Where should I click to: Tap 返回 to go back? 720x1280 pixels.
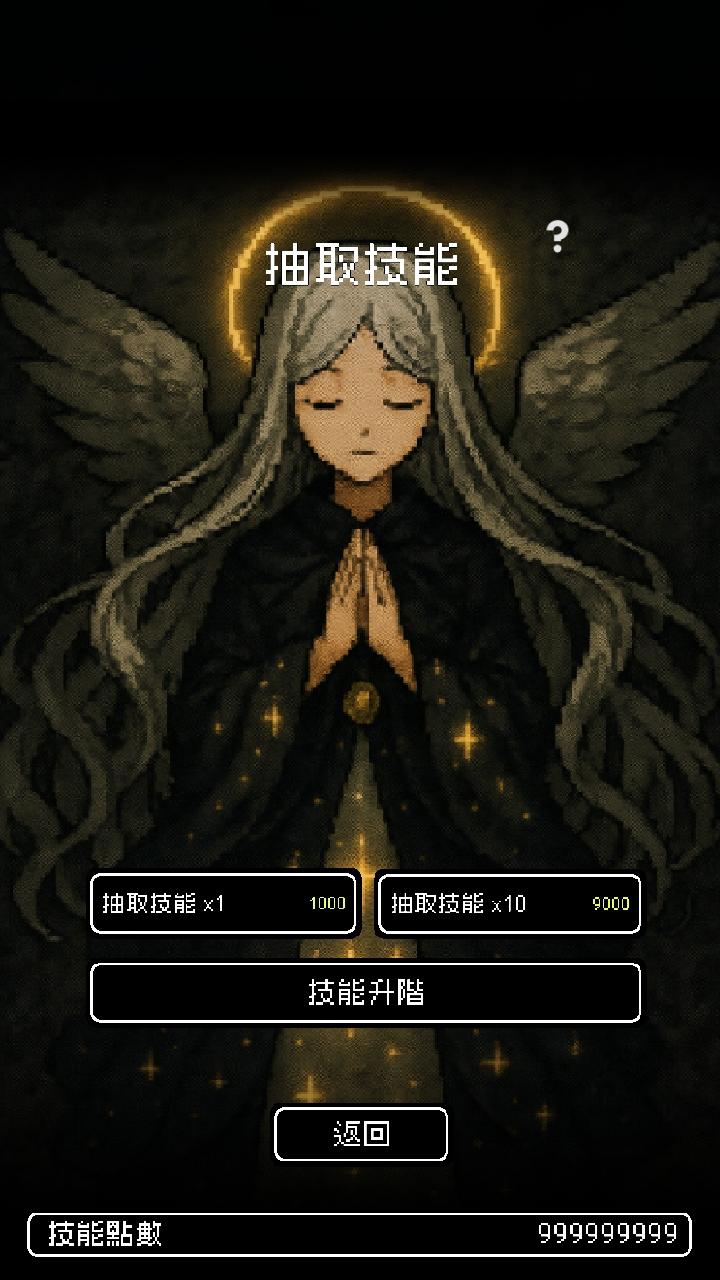[x=361, y=1134]
